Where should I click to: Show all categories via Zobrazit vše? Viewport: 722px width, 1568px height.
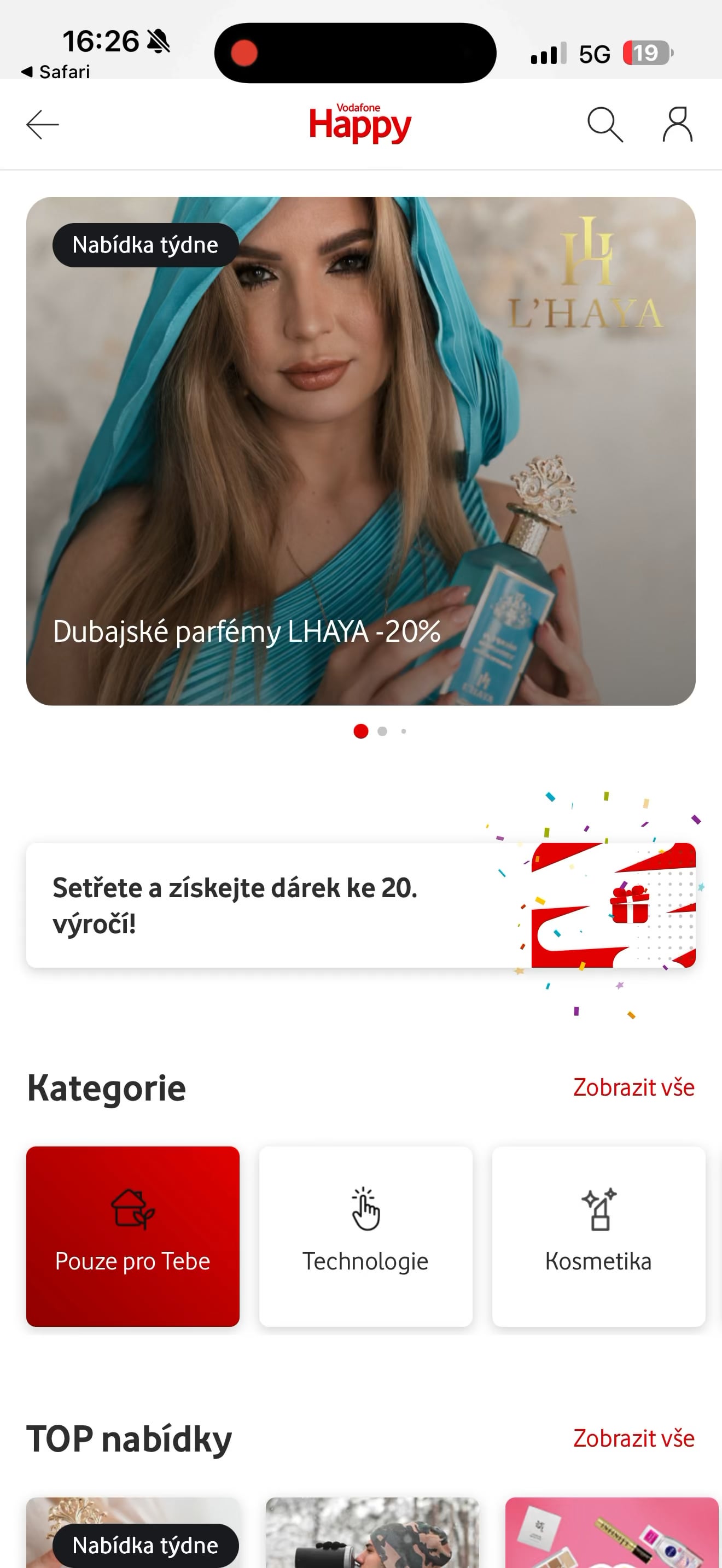pyautogui.click(x=633, y=1088)
